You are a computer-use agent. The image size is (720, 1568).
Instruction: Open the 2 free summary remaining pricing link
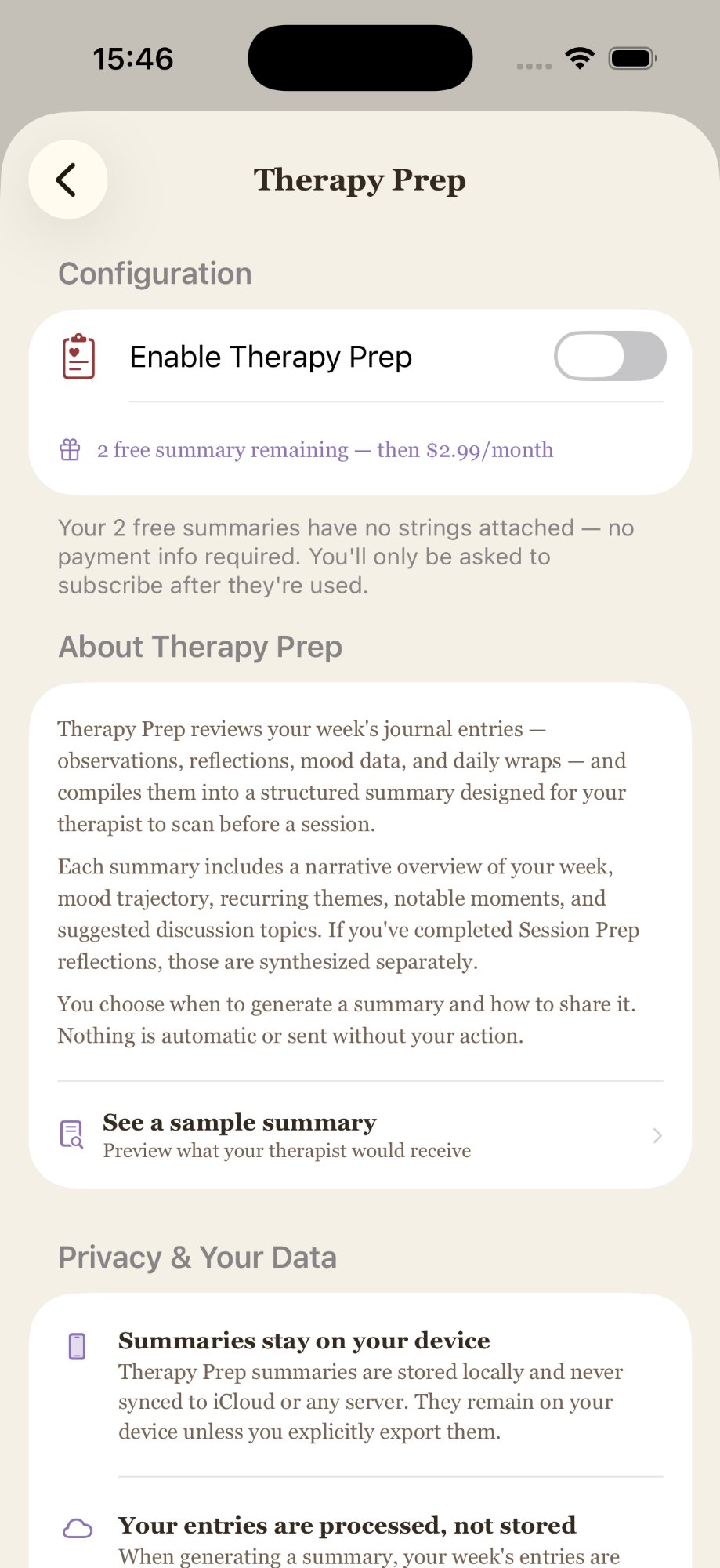324,449
